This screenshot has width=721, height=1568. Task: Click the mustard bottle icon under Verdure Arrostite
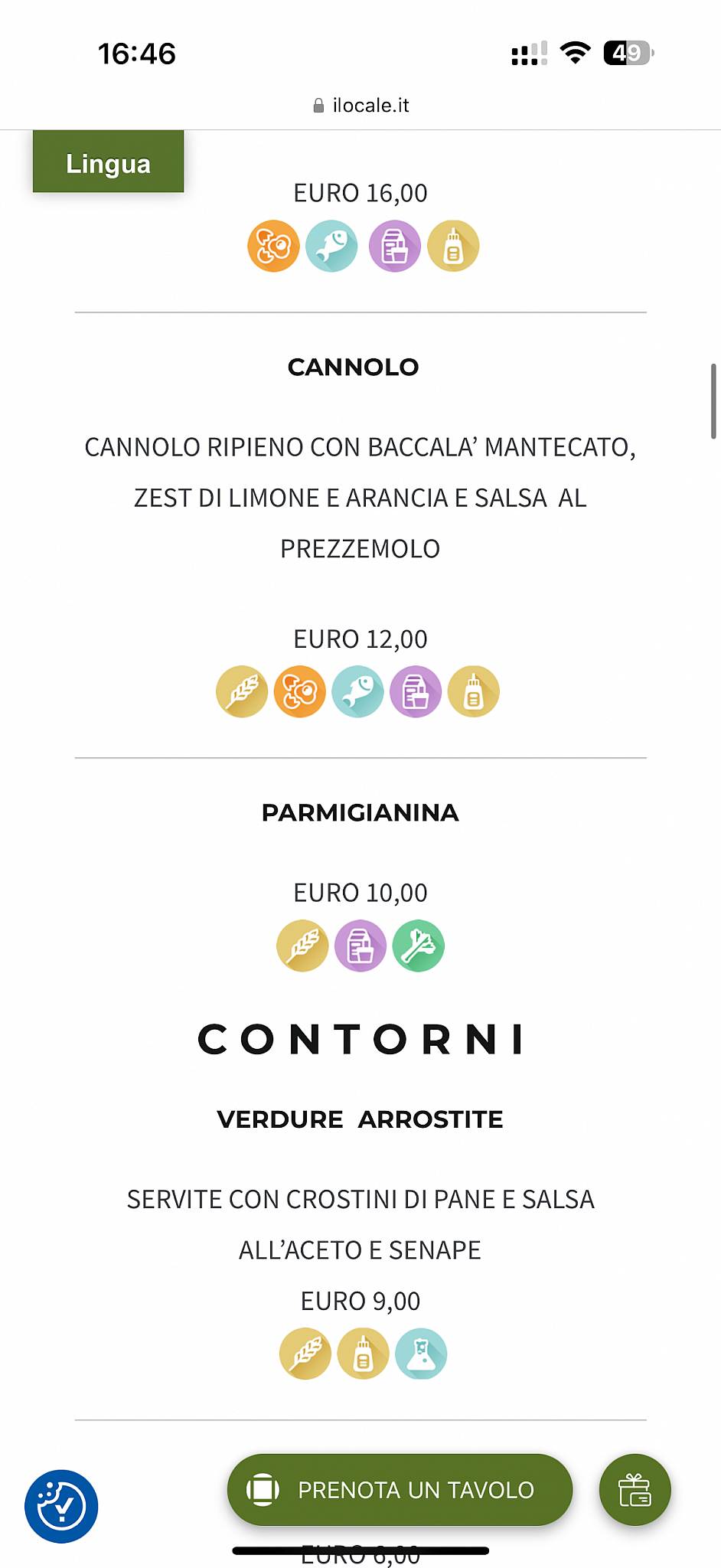point(362,1353)
